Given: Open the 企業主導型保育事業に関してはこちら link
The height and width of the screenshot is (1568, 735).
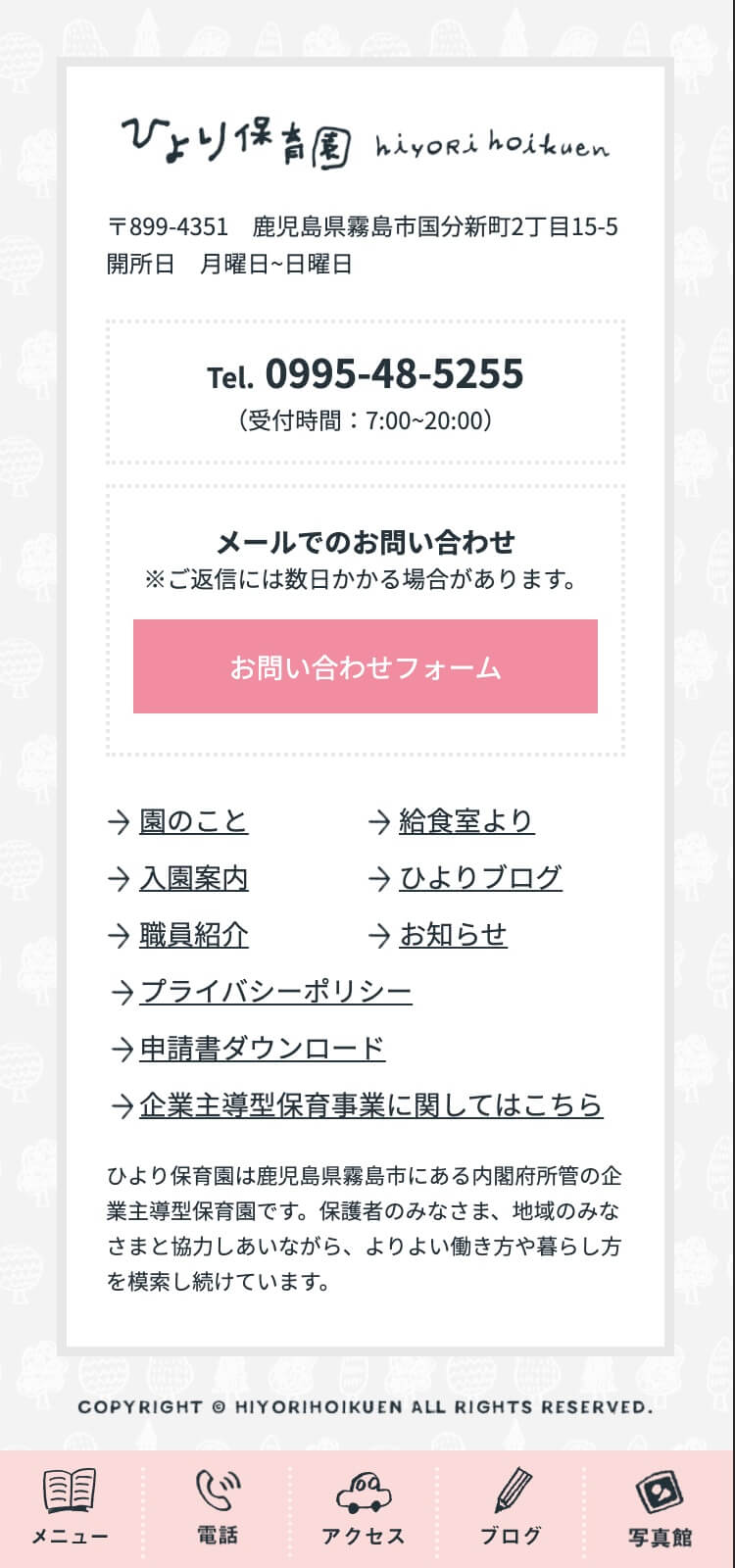Looking at the screenshot, I should (370, 1105).
